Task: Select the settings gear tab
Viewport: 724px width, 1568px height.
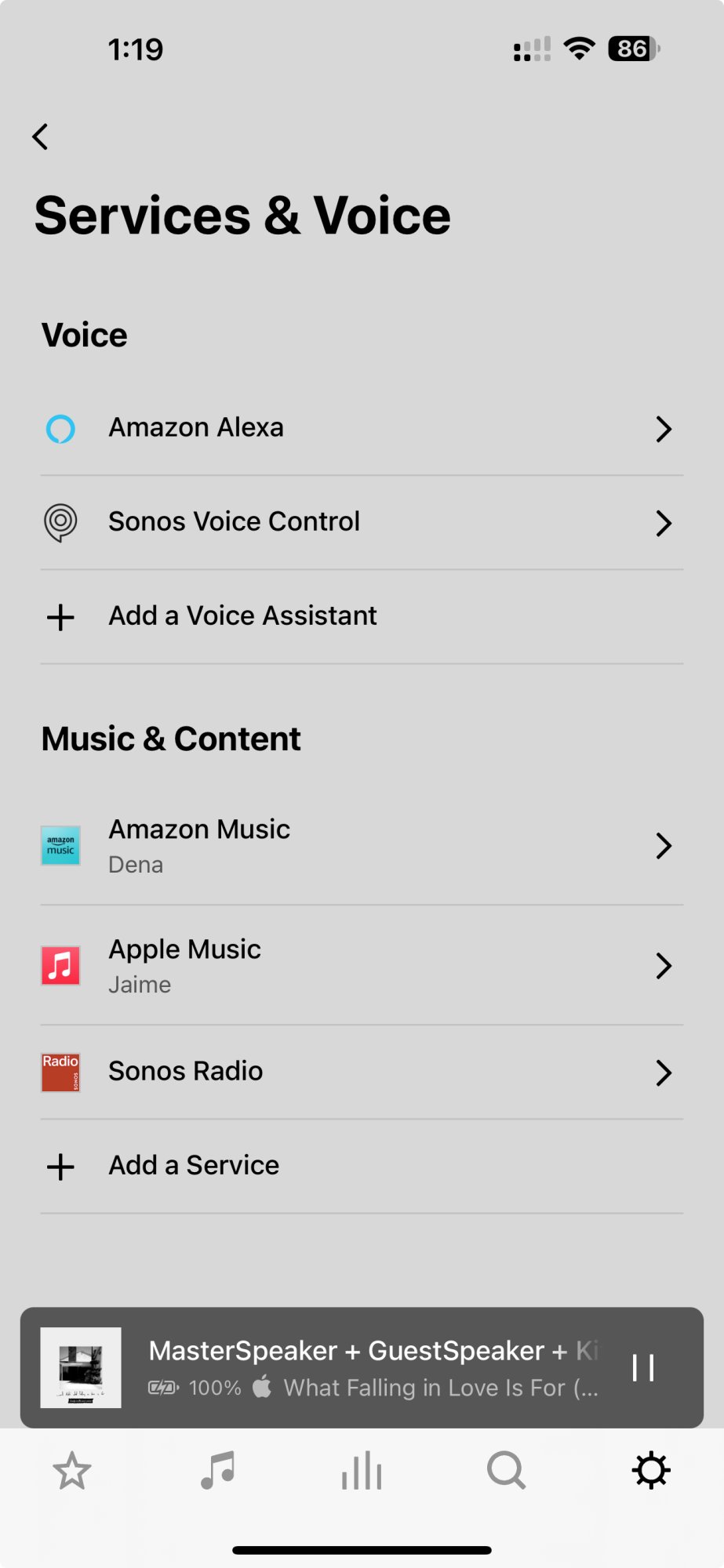Action: point(651,1471)
